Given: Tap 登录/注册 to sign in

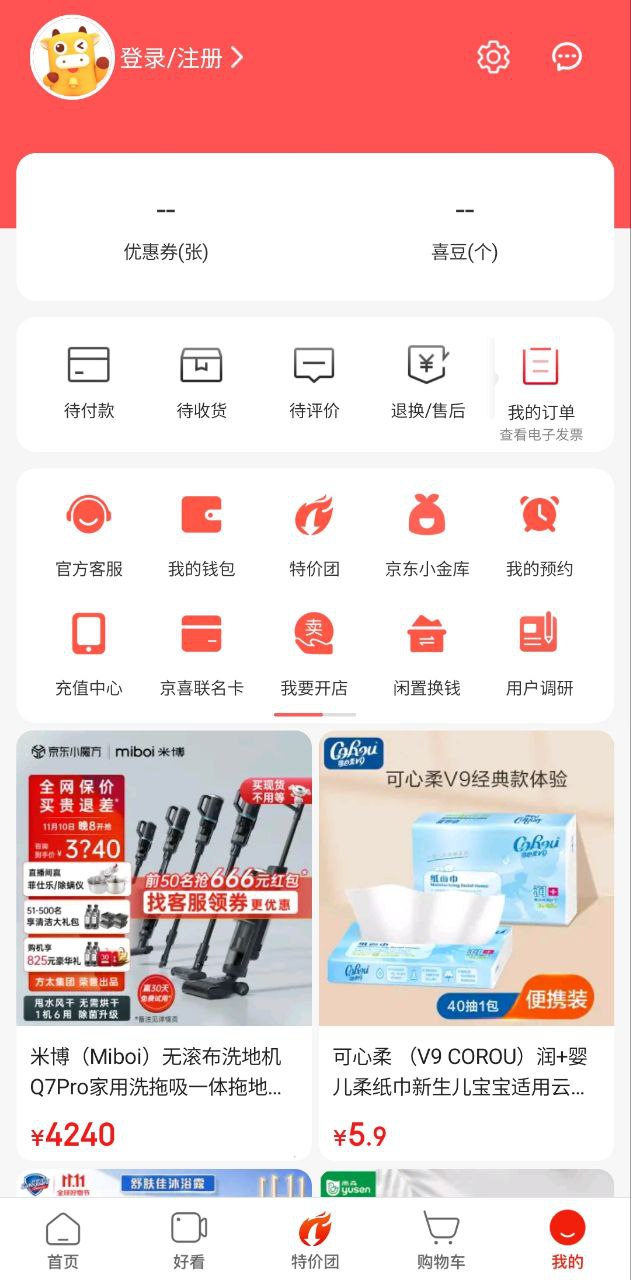Looking at the screenshot, I should 181,58.
